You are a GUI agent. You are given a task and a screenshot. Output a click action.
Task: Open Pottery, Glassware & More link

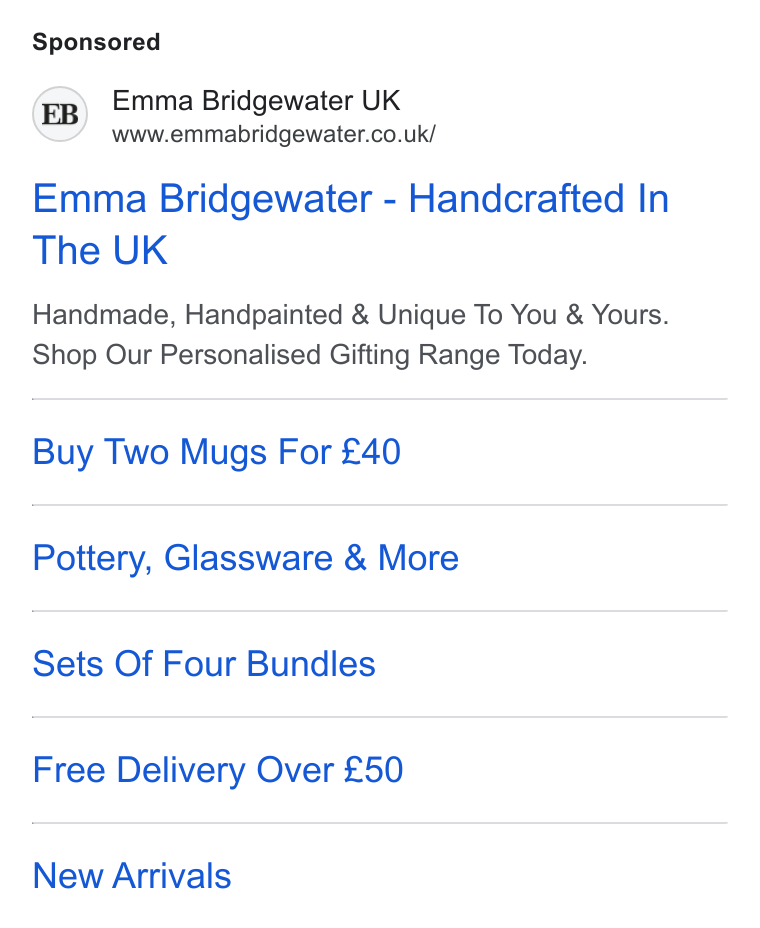point(246,558)
